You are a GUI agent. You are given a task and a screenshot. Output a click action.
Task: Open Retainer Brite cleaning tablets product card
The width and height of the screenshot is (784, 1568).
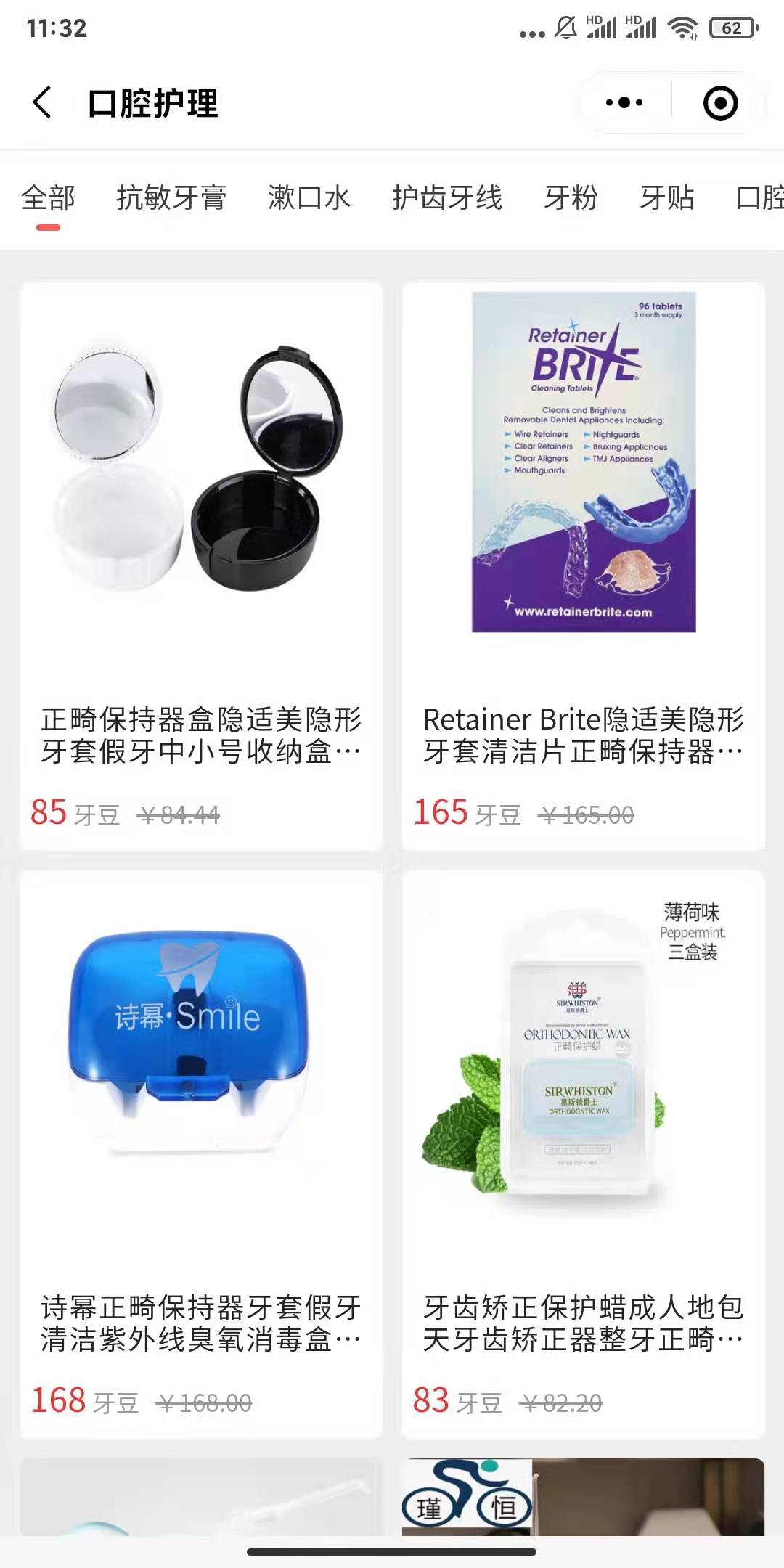click(x=584, y=566)
